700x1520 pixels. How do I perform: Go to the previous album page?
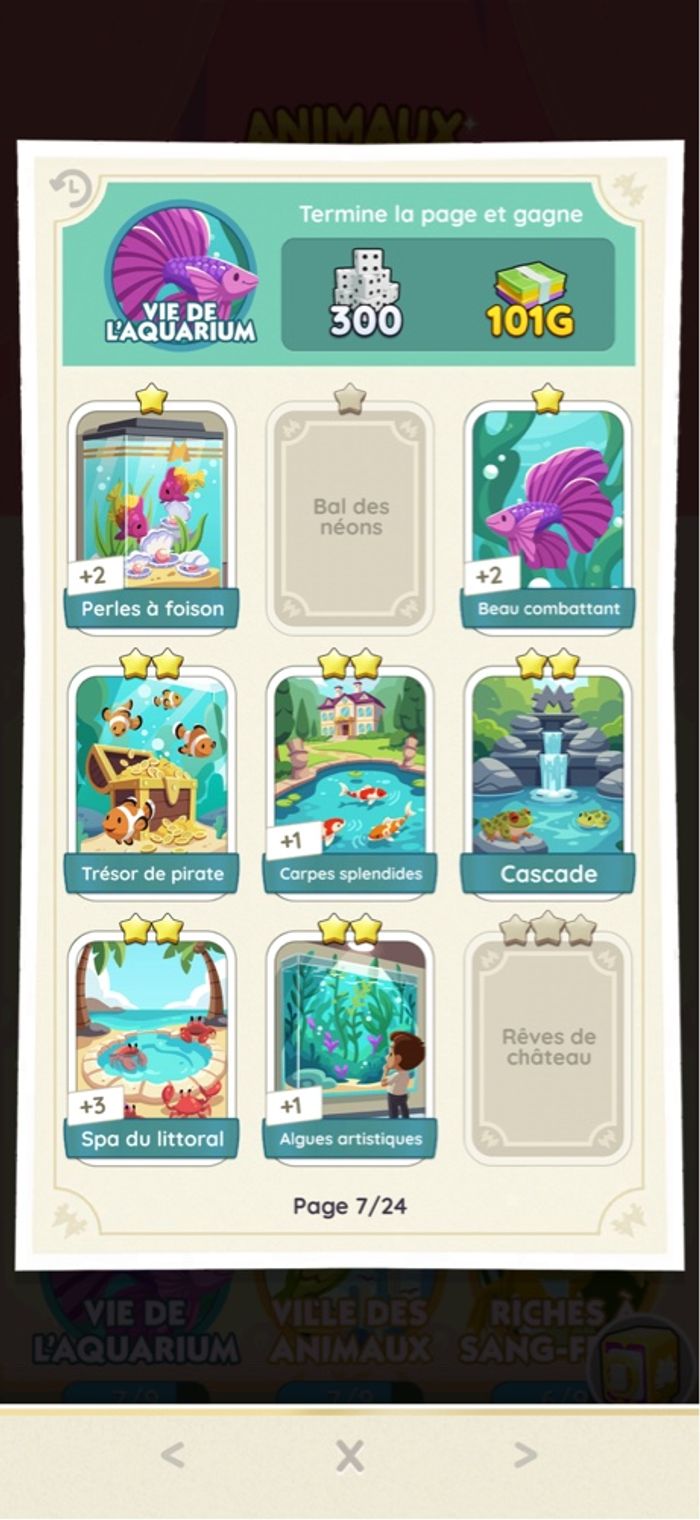coord(173,1456)
